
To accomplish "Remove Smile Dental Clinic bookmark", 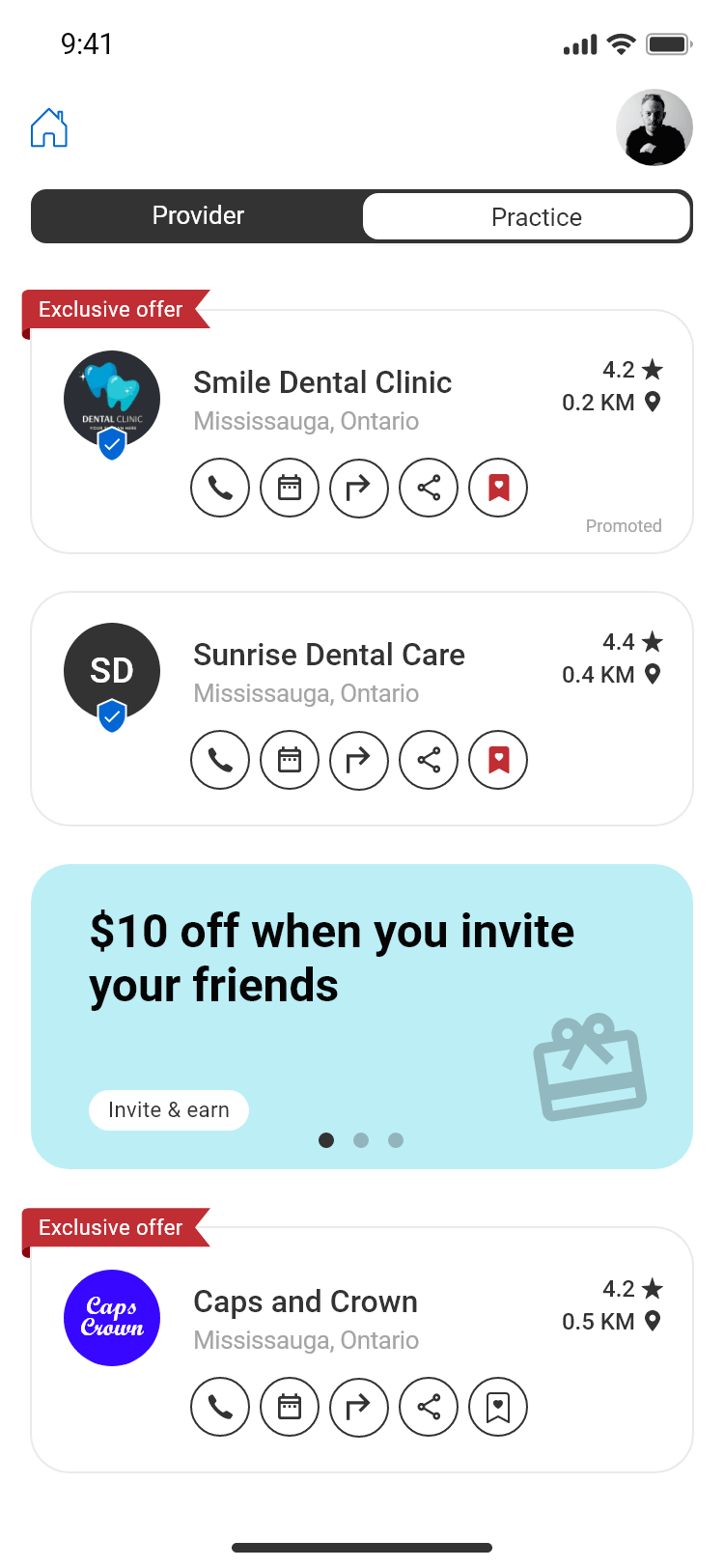I will 498,489.
